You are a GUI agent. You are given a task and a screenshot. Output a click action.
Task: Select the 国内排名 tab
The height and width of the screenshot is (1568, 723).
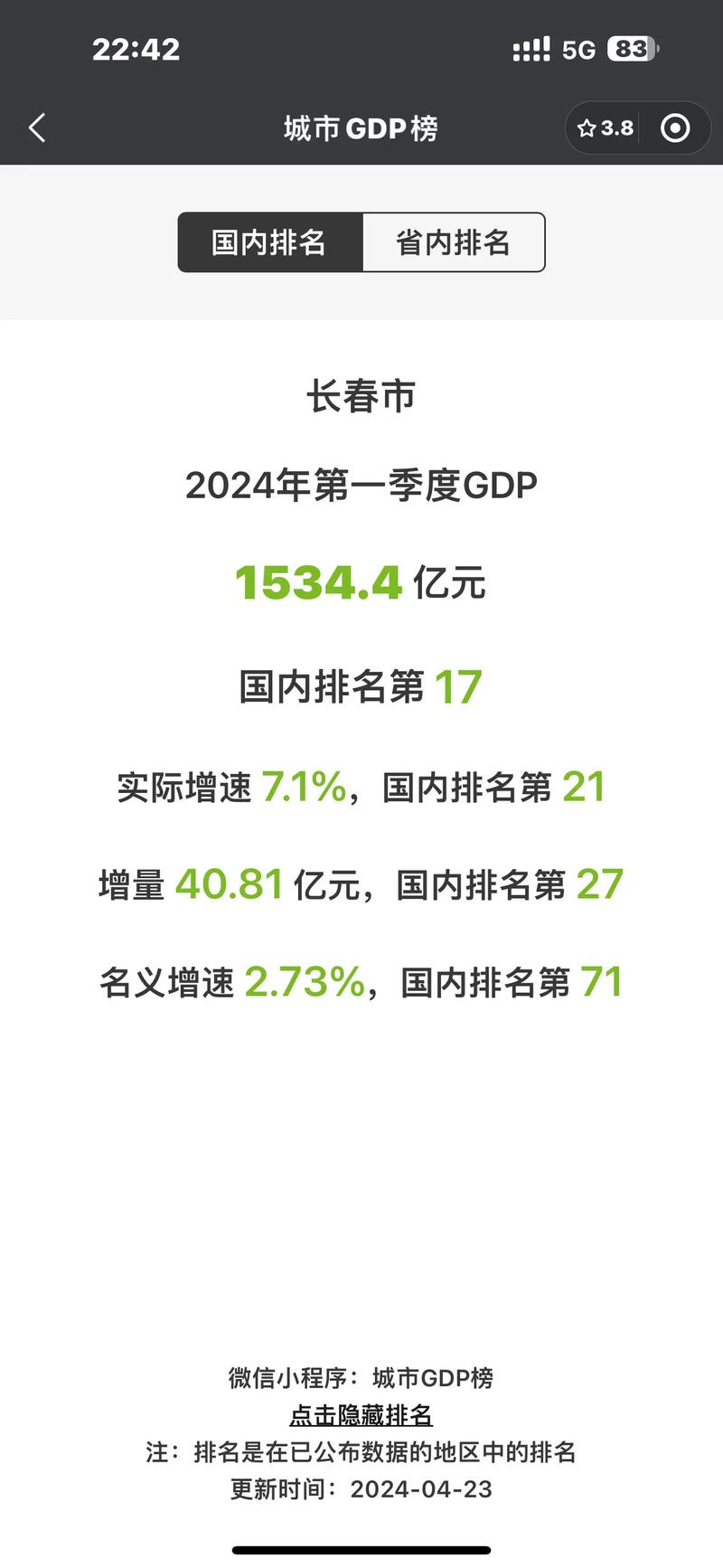tap(269, 242)
